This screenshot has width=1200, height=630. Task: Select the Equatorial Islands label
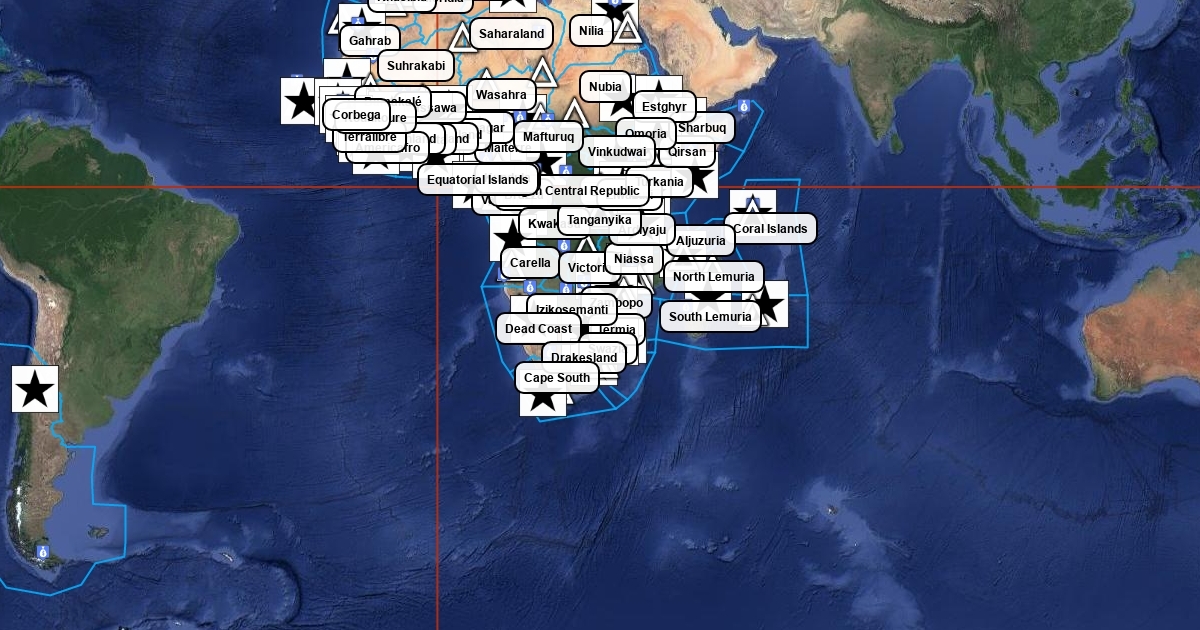[477, 180]
